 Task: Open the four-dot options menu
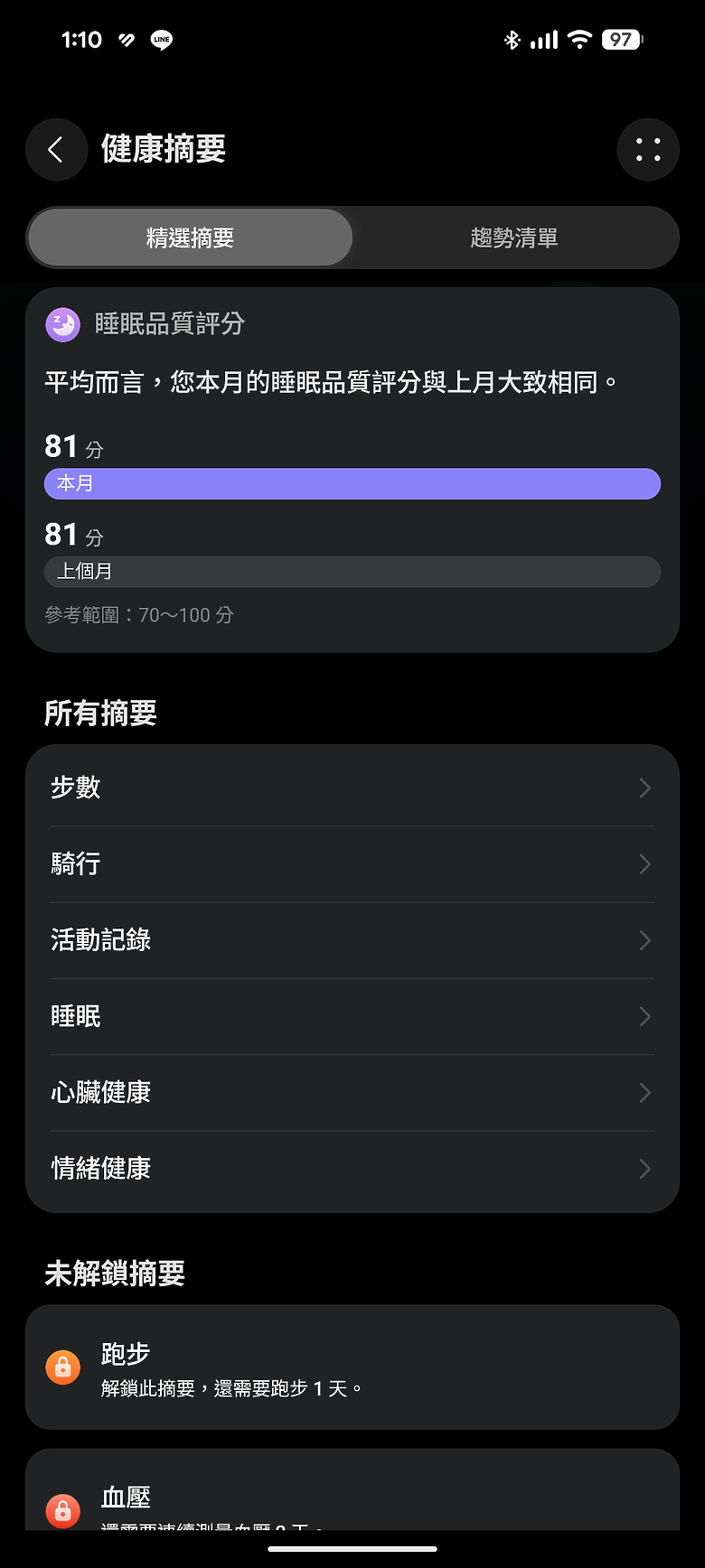point(648,150)
